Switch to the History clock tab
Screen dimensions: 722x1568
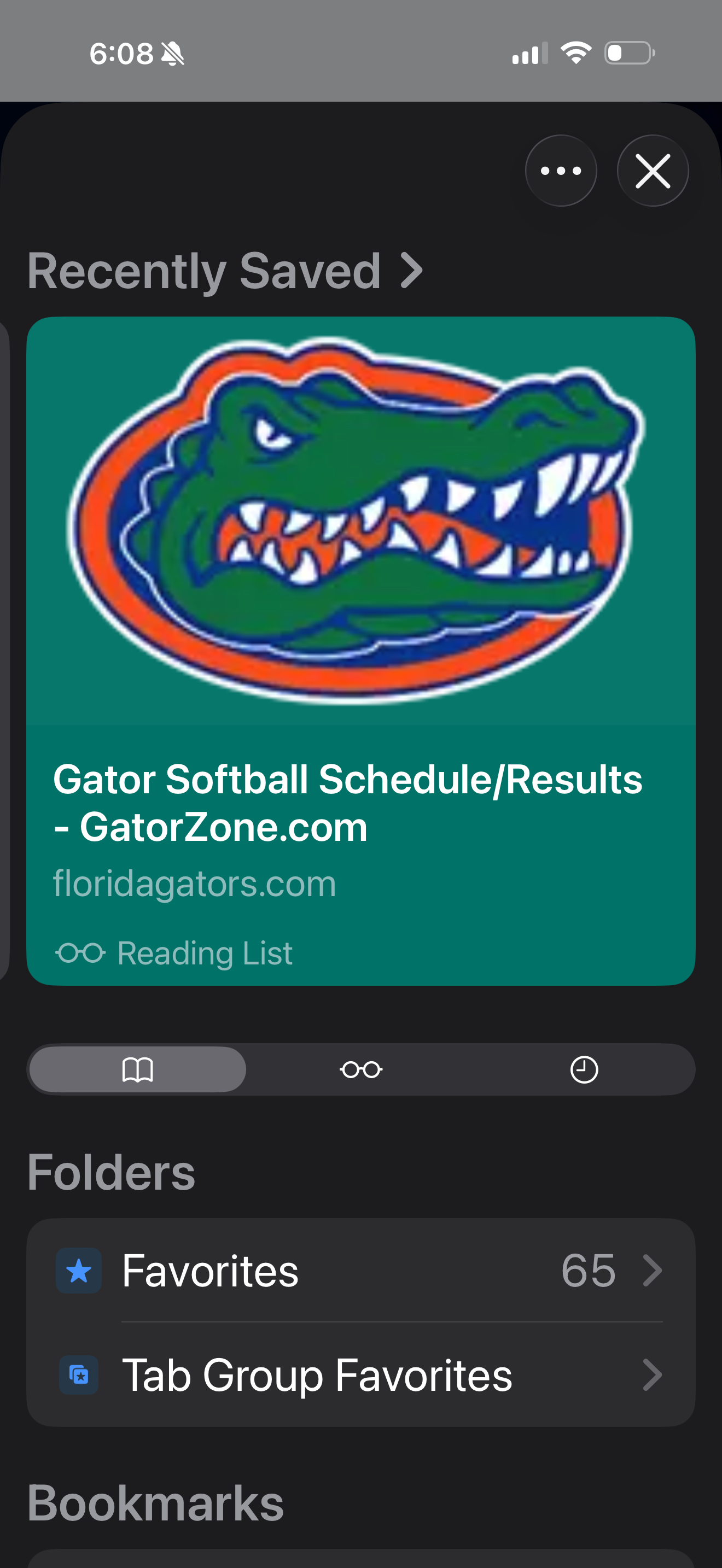[584, 1069]
